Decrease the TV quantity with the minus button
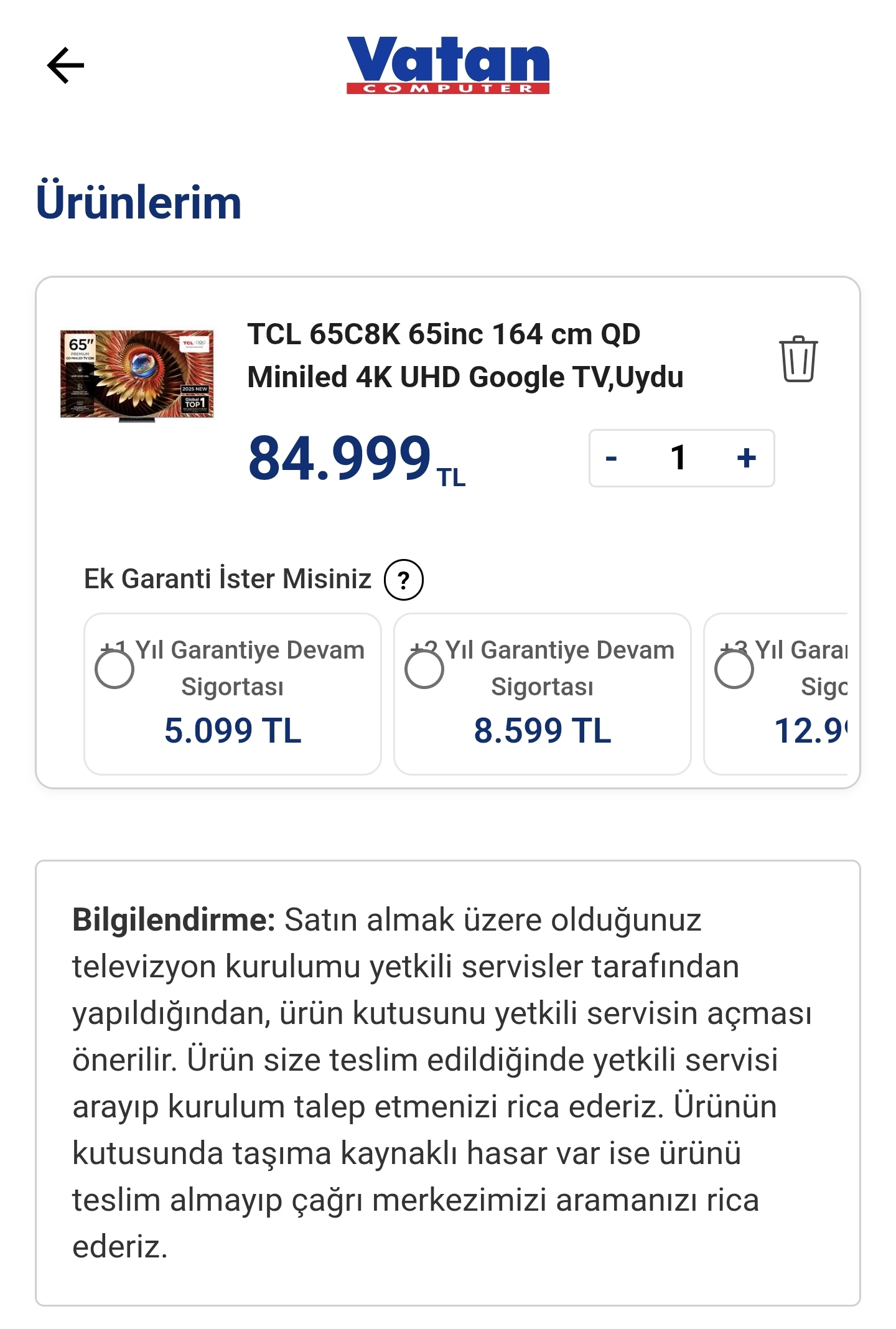The width and height of the screenshot is (896, 1329). [x=611, y=458]
